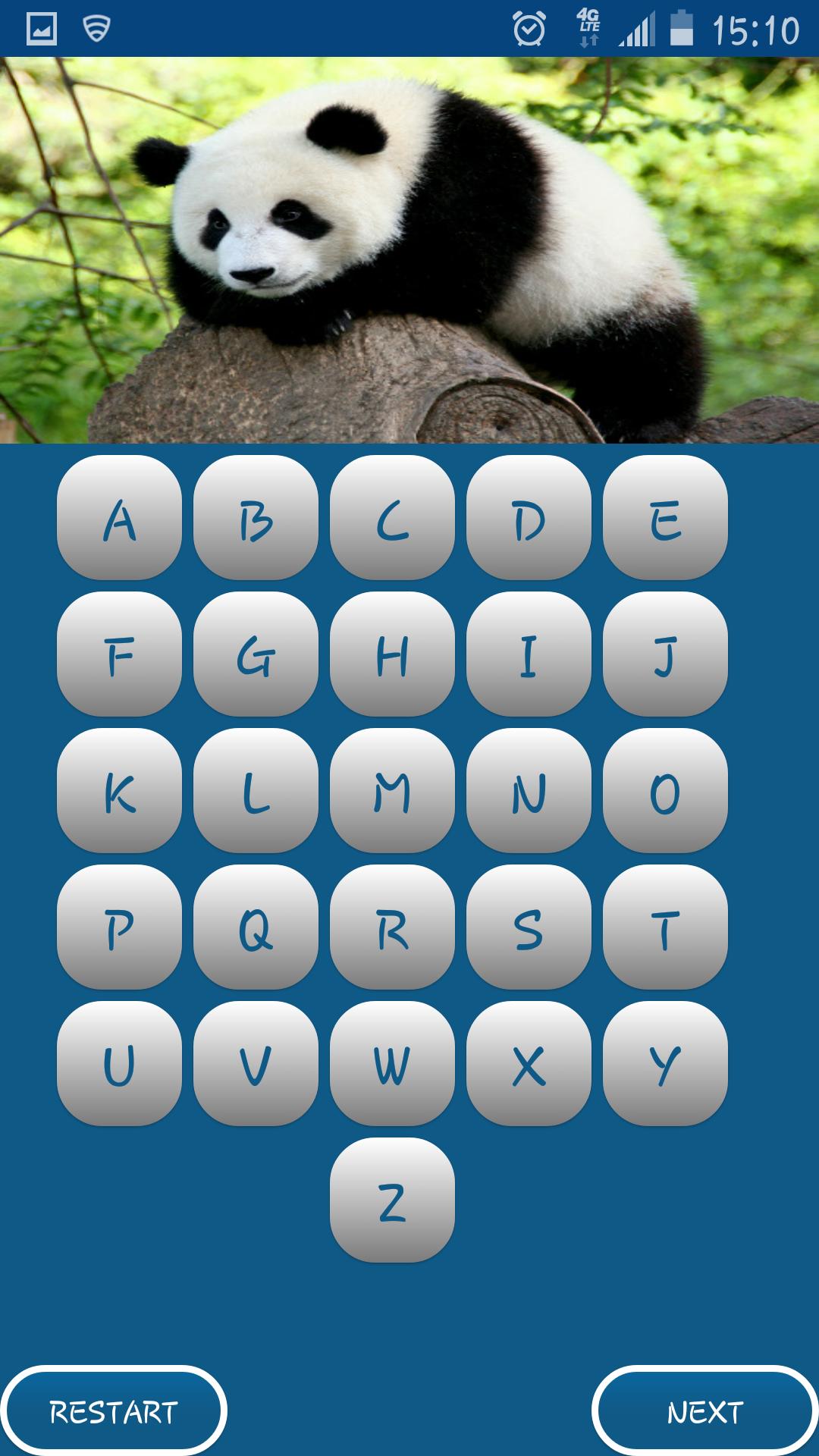Choose the letter S button
Viewport: 819px width, 1456px height.
coord(529,927)
